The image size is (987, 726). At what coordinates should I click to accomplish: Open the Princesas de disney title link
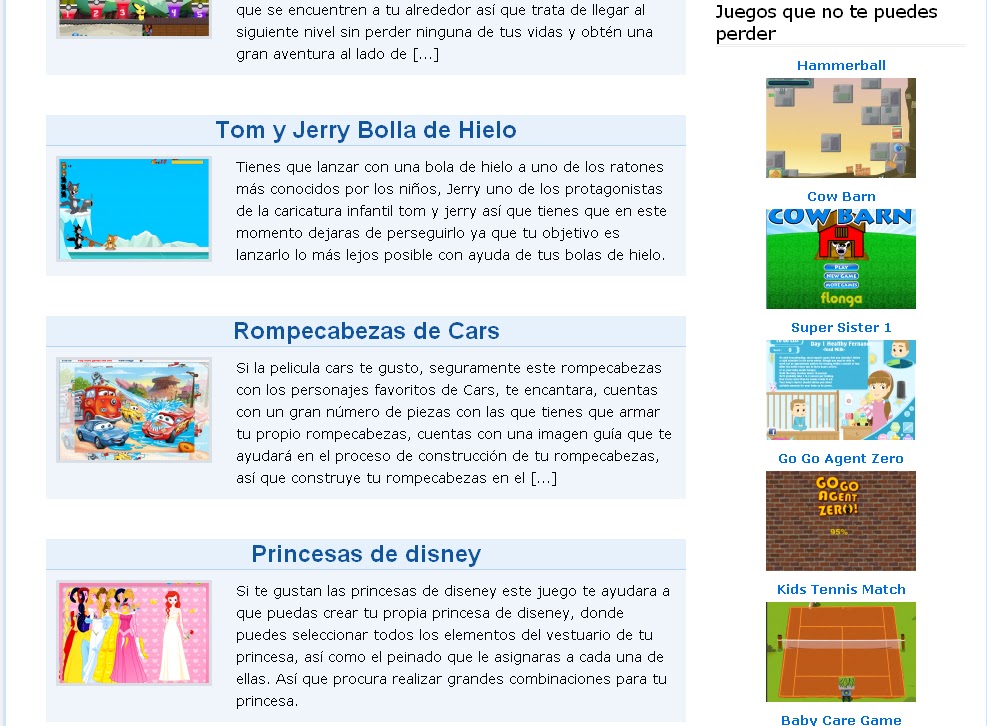point(366,554)
